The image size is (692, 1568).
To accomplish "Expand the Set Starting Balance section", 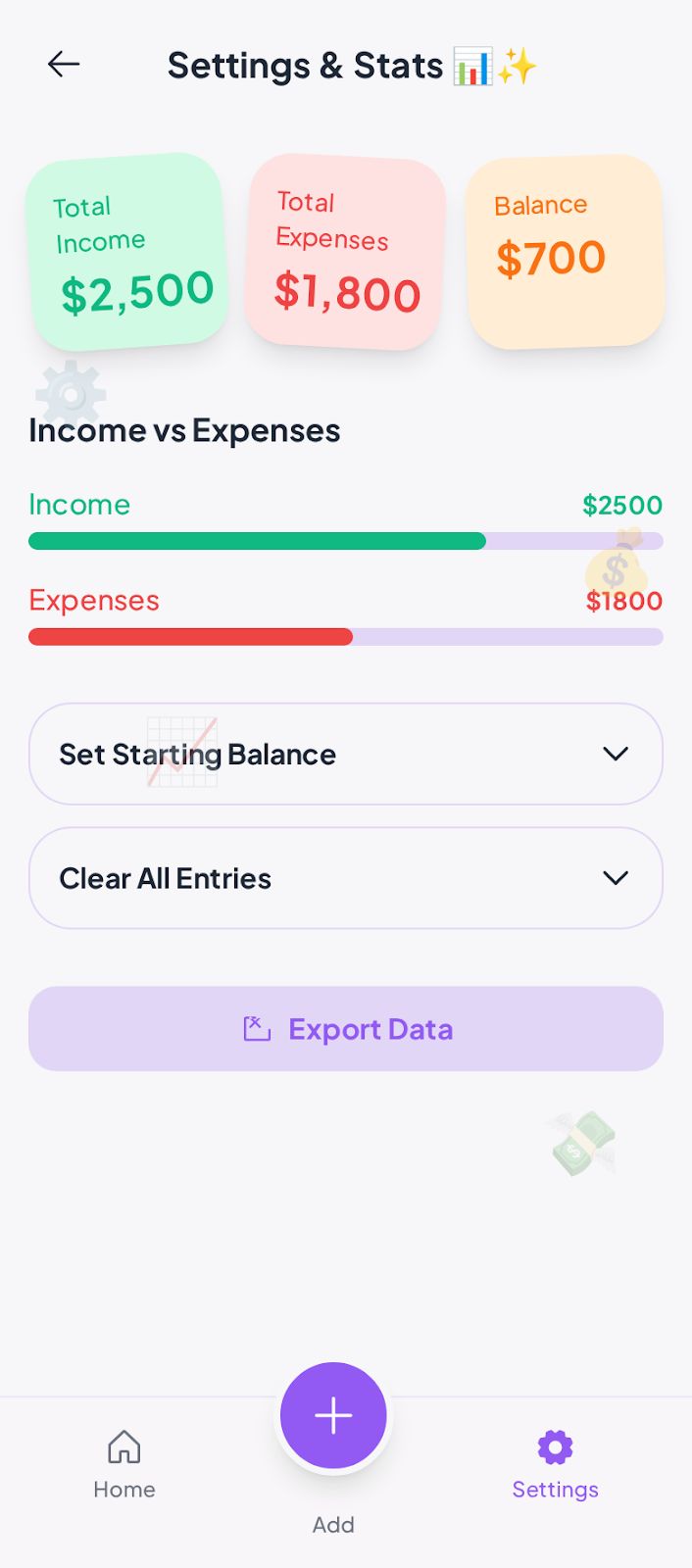I will (x=345, y=754).
